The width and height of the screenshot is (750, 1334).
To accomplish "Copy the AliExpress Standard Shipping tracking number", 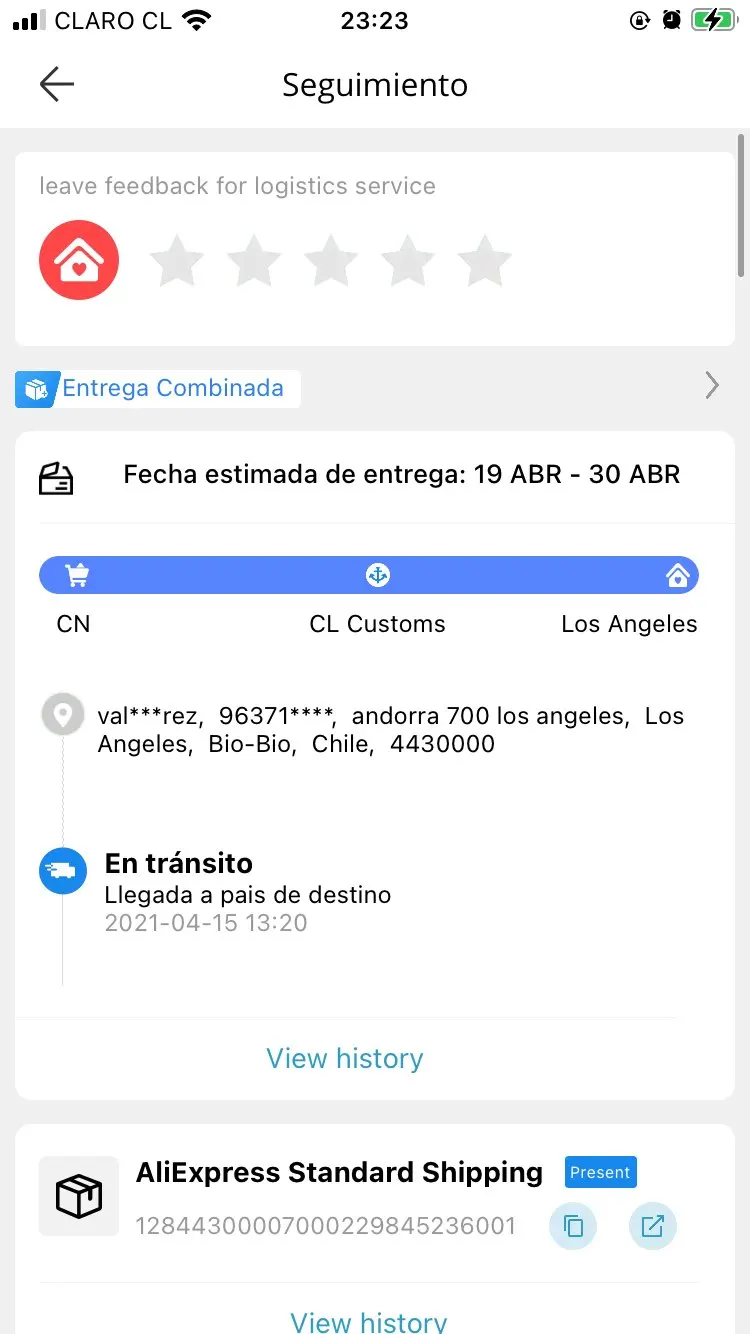I will point(573,1226).
